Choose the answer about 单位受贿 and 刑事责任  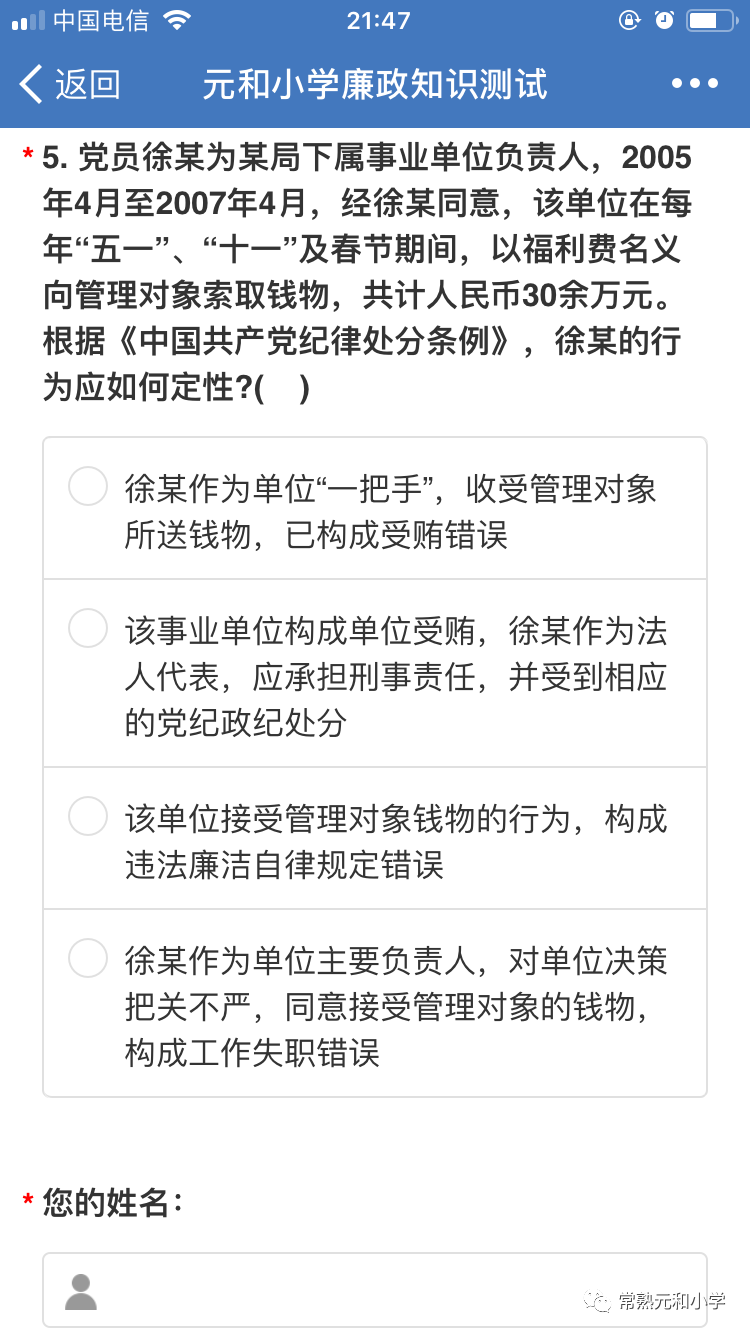coord(375,674)
